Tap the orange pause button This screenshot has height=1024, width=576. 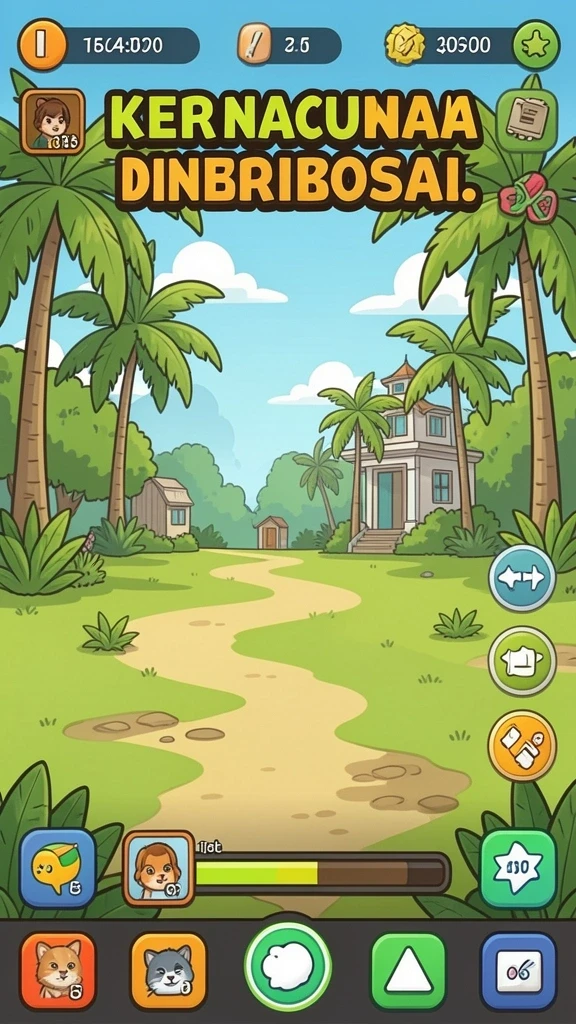click(x=42, y=44)
